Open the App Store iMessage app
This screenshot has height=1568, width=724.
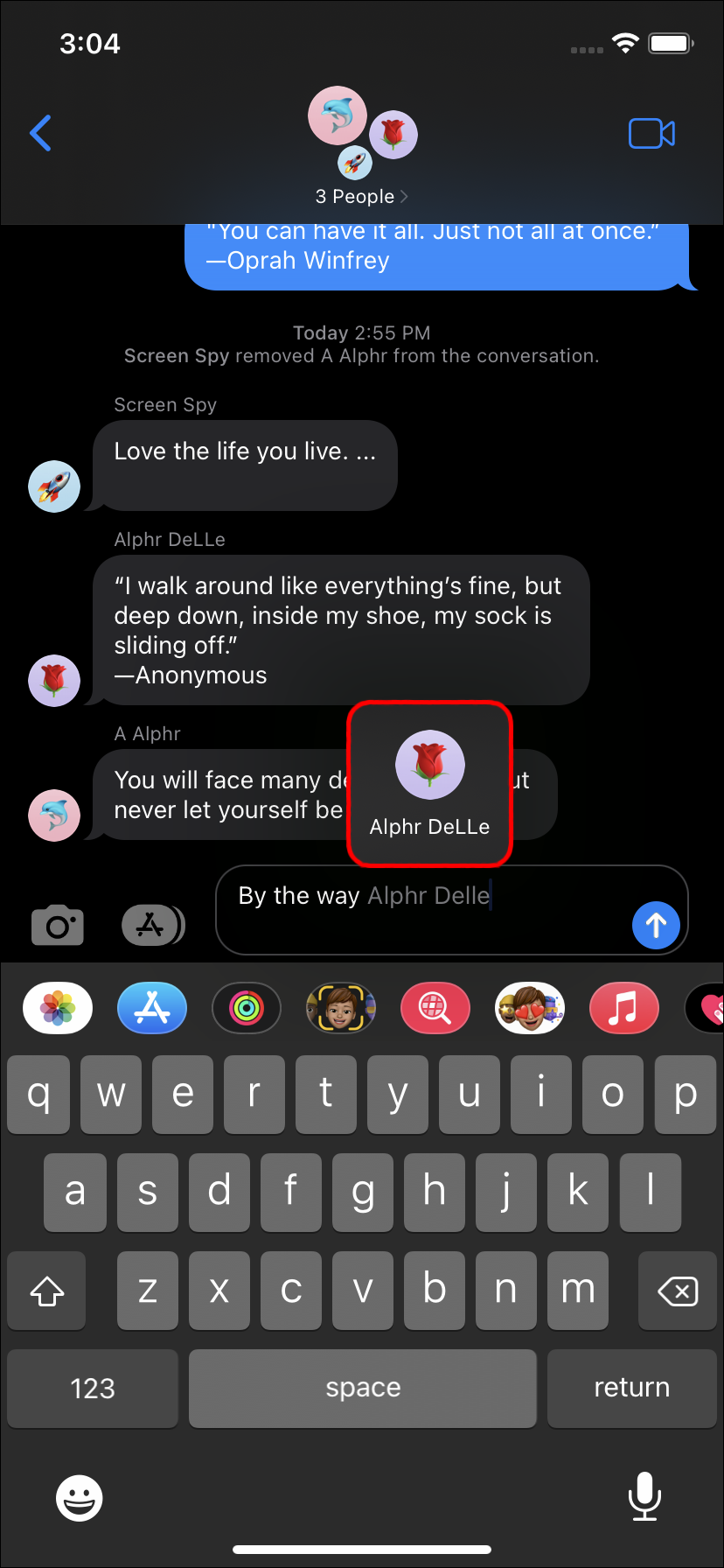pyautogui.click(x=152, y=1008)
